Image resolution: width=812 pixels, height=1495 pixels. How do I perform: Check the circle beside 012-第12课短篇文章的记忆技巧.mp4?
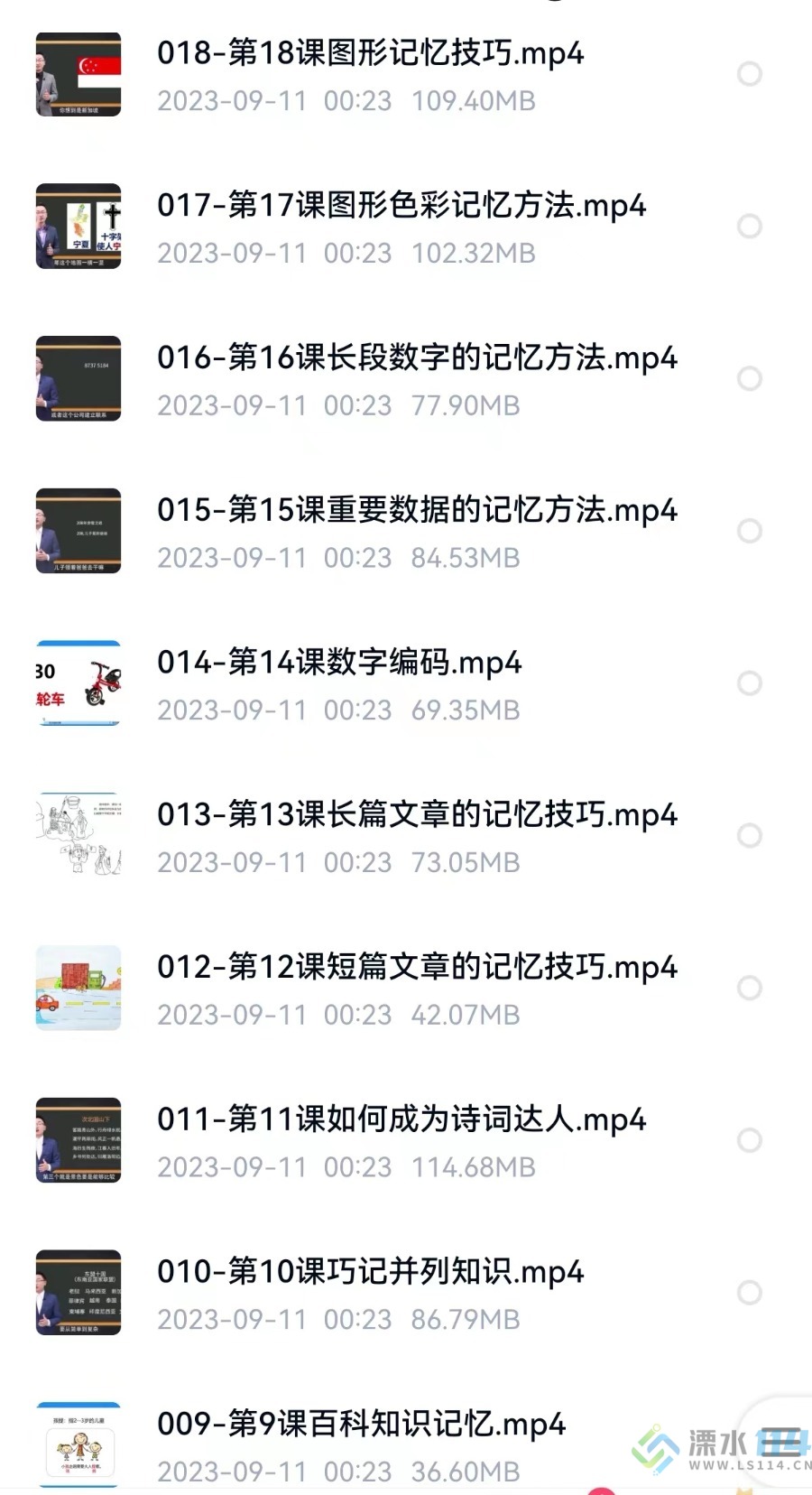point(750,988)
